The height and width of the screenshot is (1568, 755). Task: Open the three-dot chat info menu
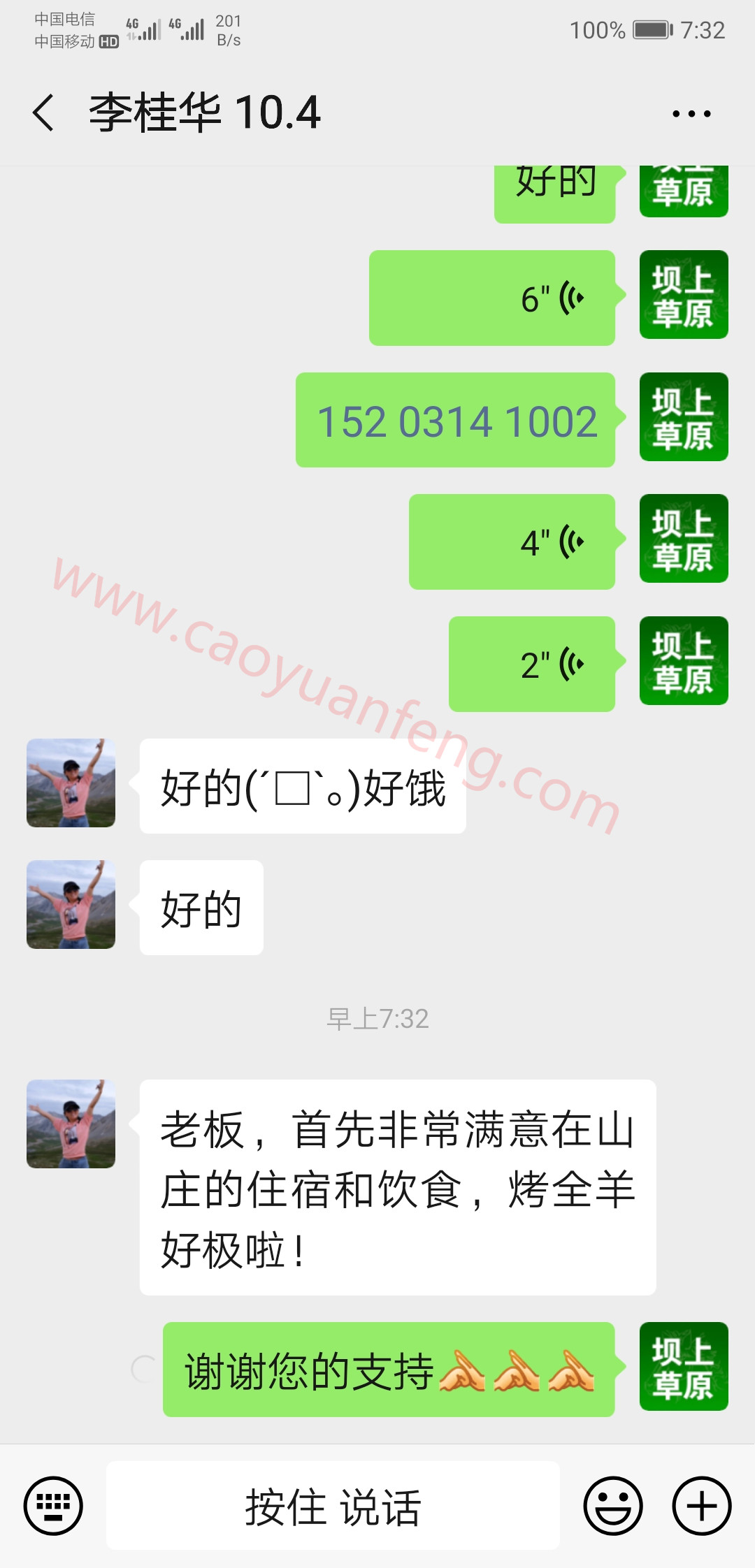[x=691, y=113]
